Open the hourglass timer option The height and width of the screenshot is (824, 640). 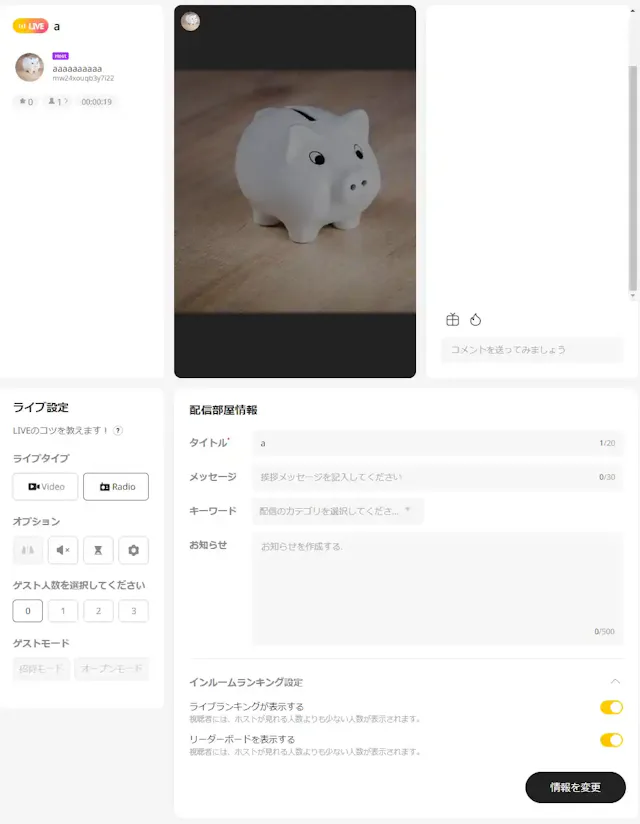point(98,550)
